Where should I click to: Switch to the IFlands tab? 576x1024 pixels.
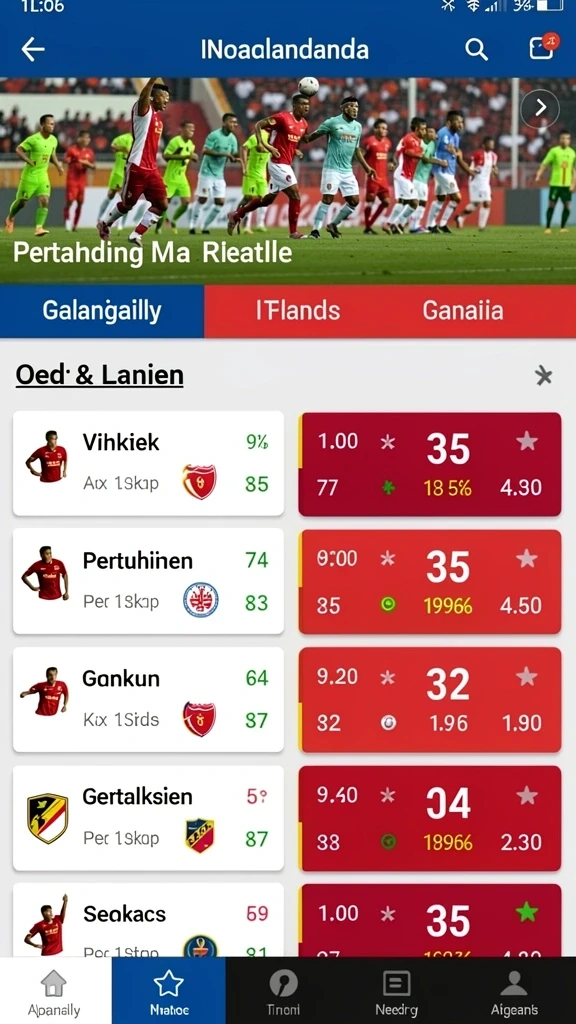(x=298, y=311)
